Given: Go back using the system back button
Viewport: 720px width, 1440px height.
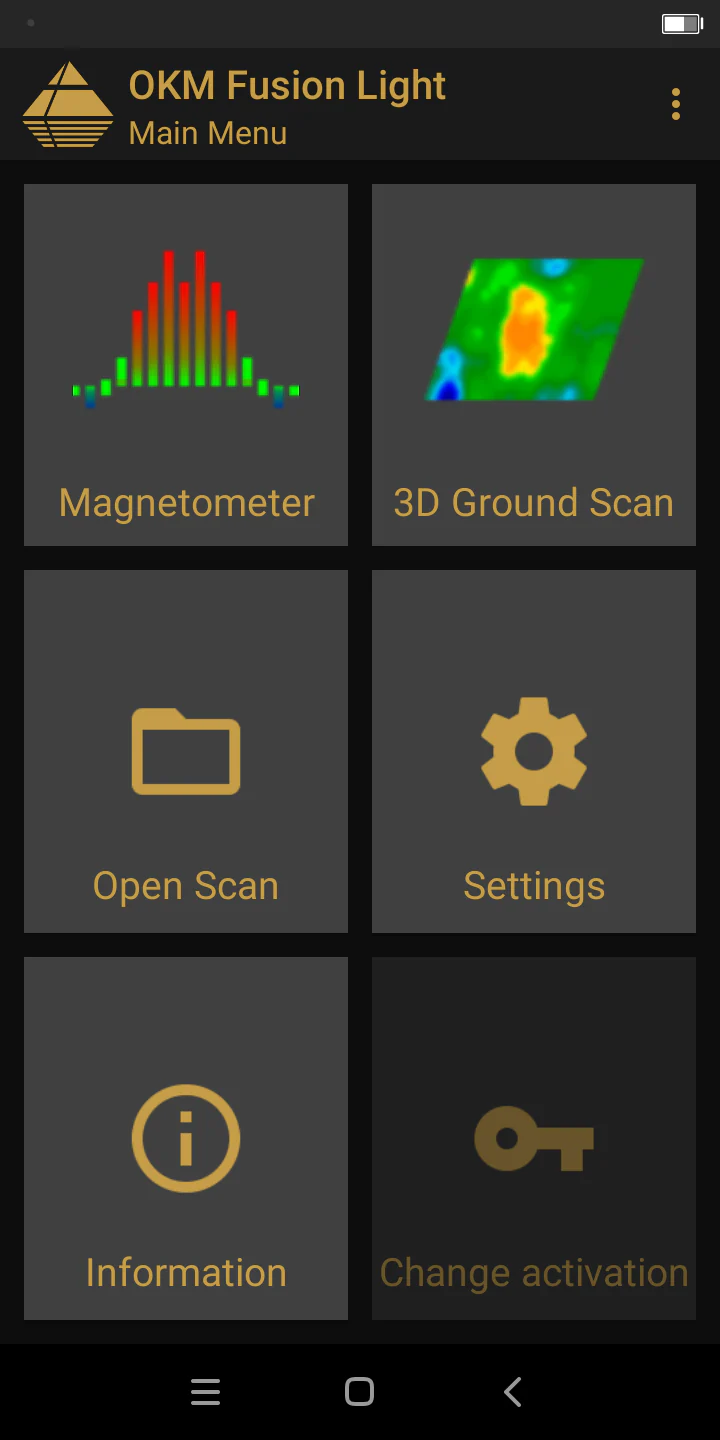Looking at the screenshot, I should 513,1392.
